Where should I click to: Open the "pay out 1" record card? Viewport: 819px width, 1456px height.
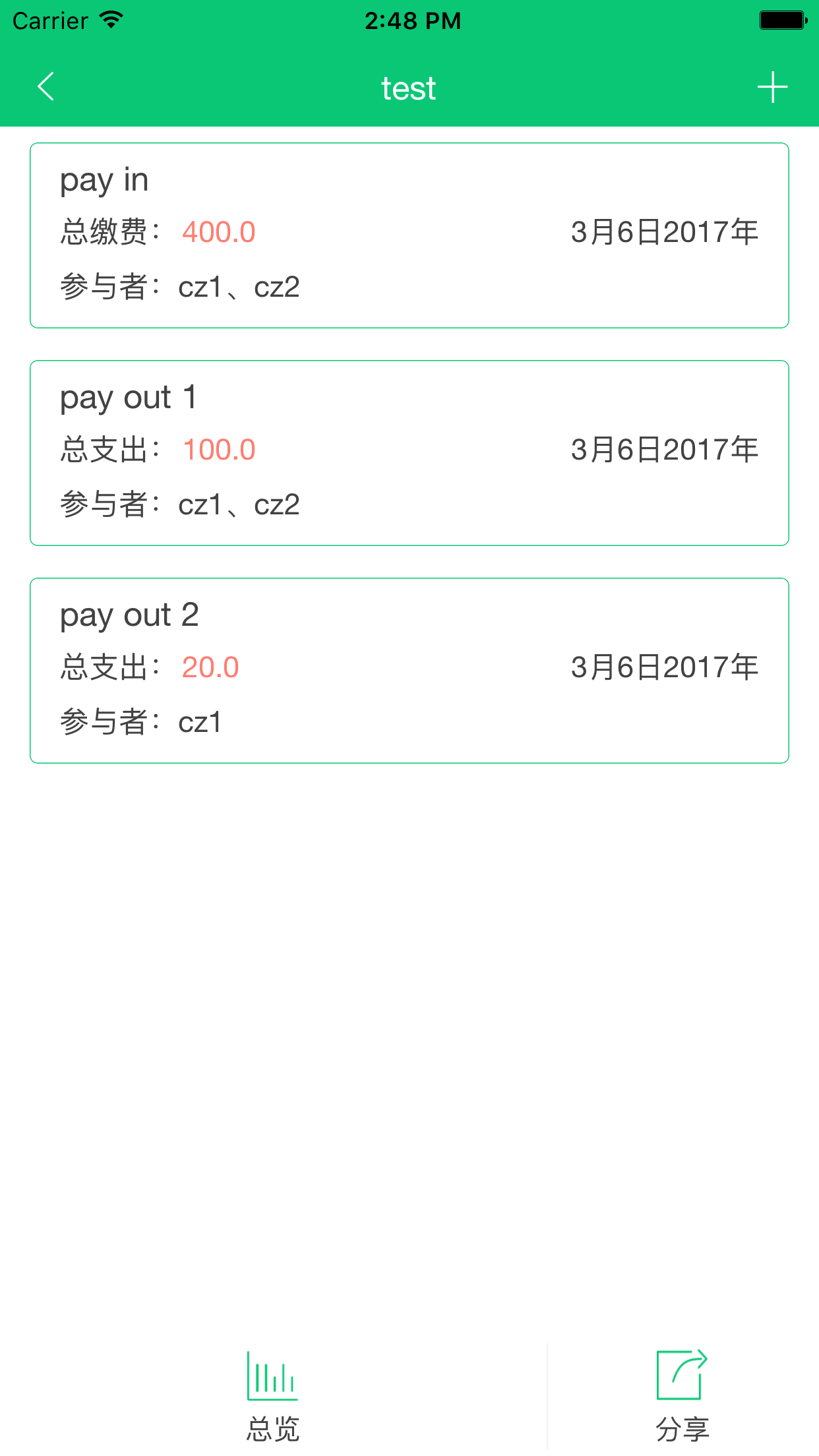(409, 453)
